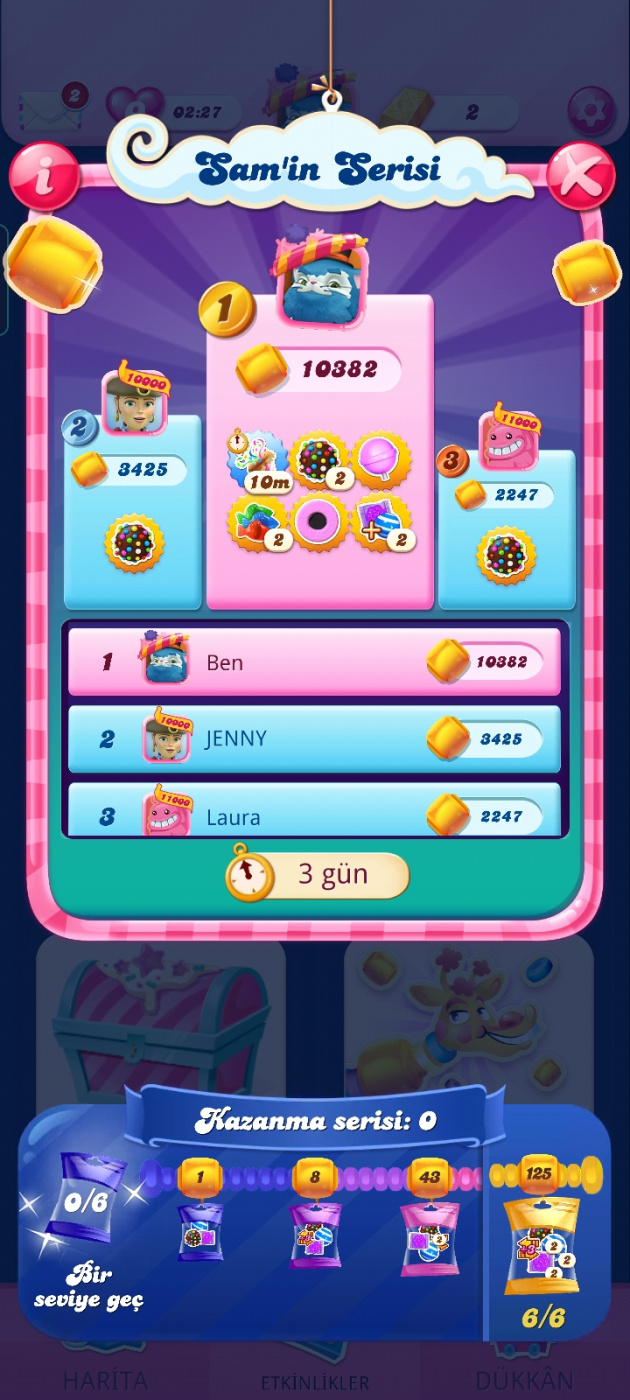Open the info button

pyautogui.click(x=44, y=176)
